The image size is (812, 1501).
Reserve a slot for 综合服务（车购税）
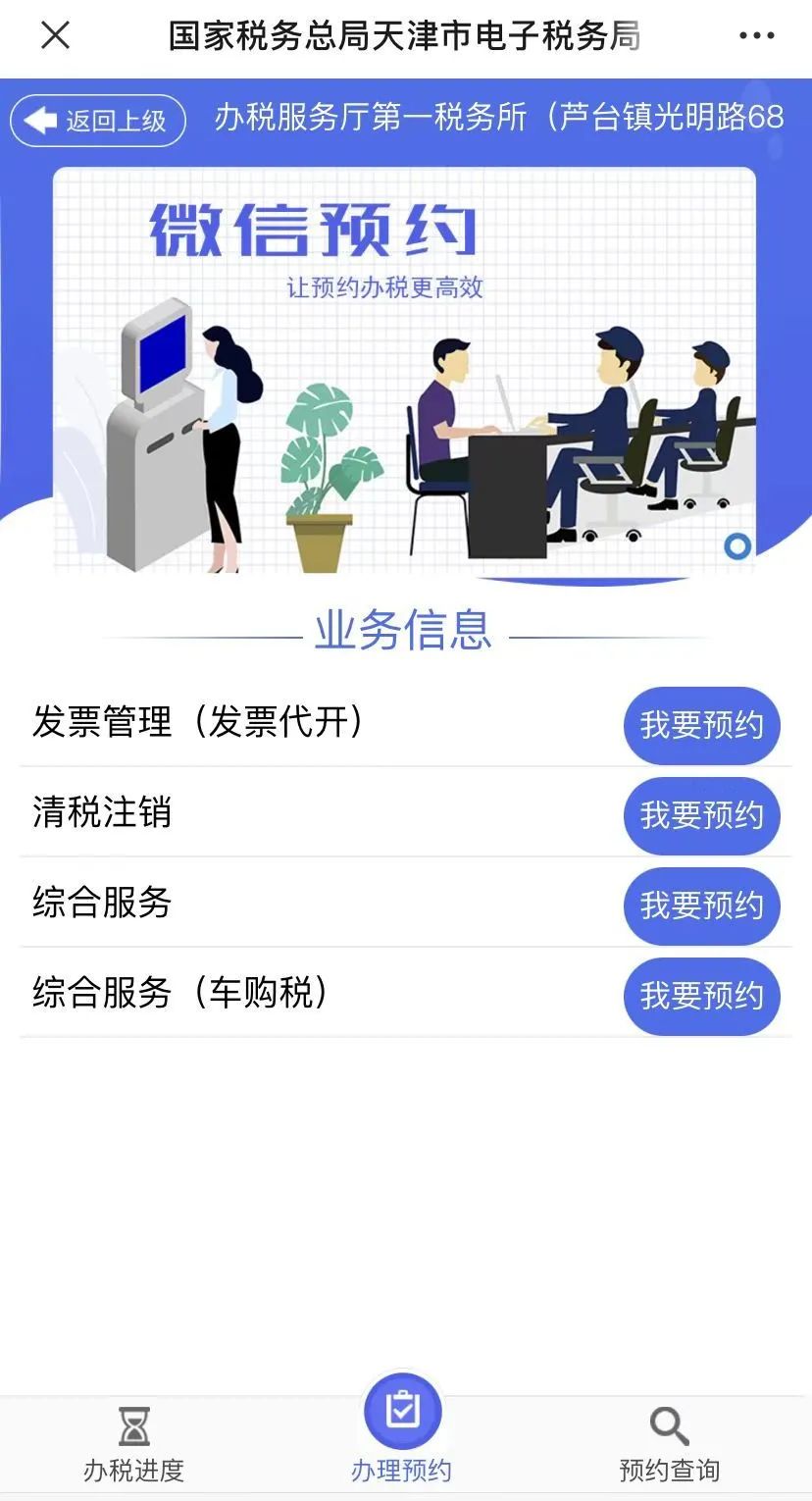pos(701,997)
